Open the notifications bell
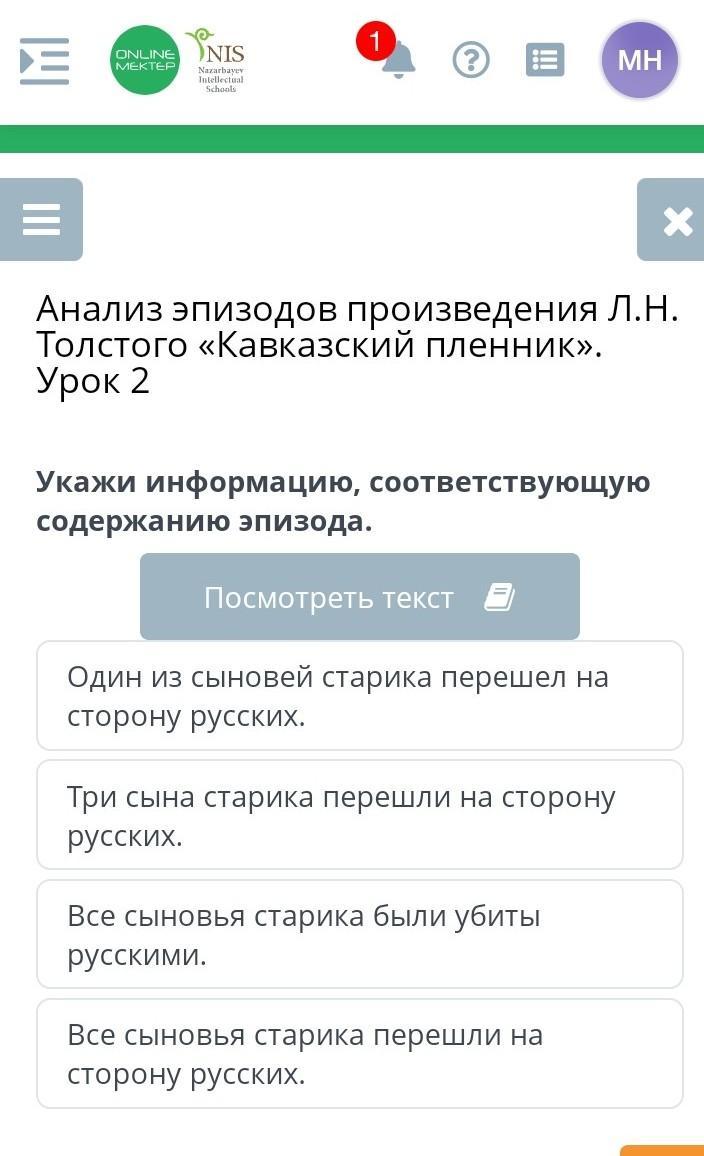The width and height of the screenshot is (704, 1156). tap(397, 61)
